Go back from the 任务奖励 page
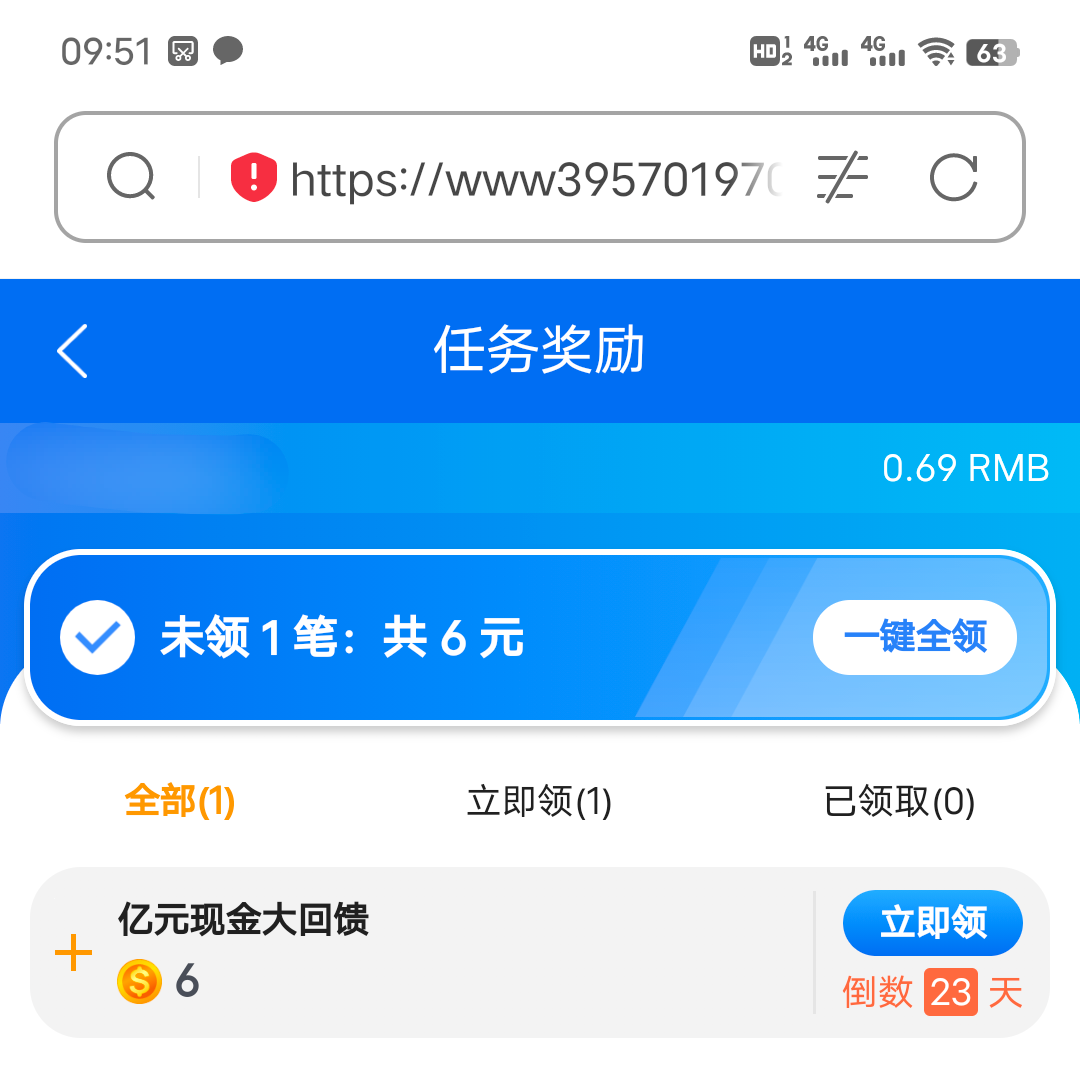Viewport: 1080px width, 1076px height. [x=73, y=351]
